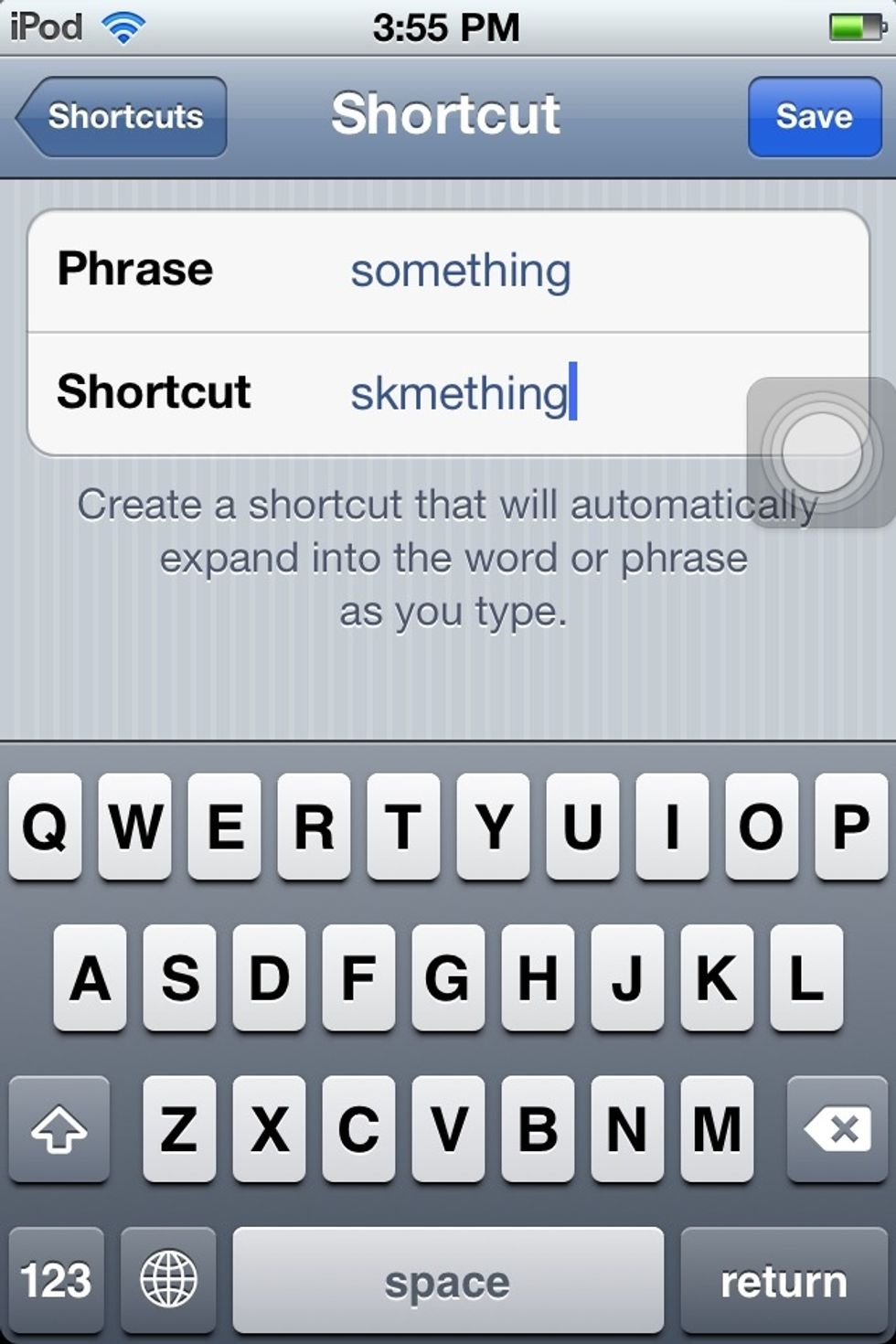Toggle the shift key

(x=59, y=1129)
